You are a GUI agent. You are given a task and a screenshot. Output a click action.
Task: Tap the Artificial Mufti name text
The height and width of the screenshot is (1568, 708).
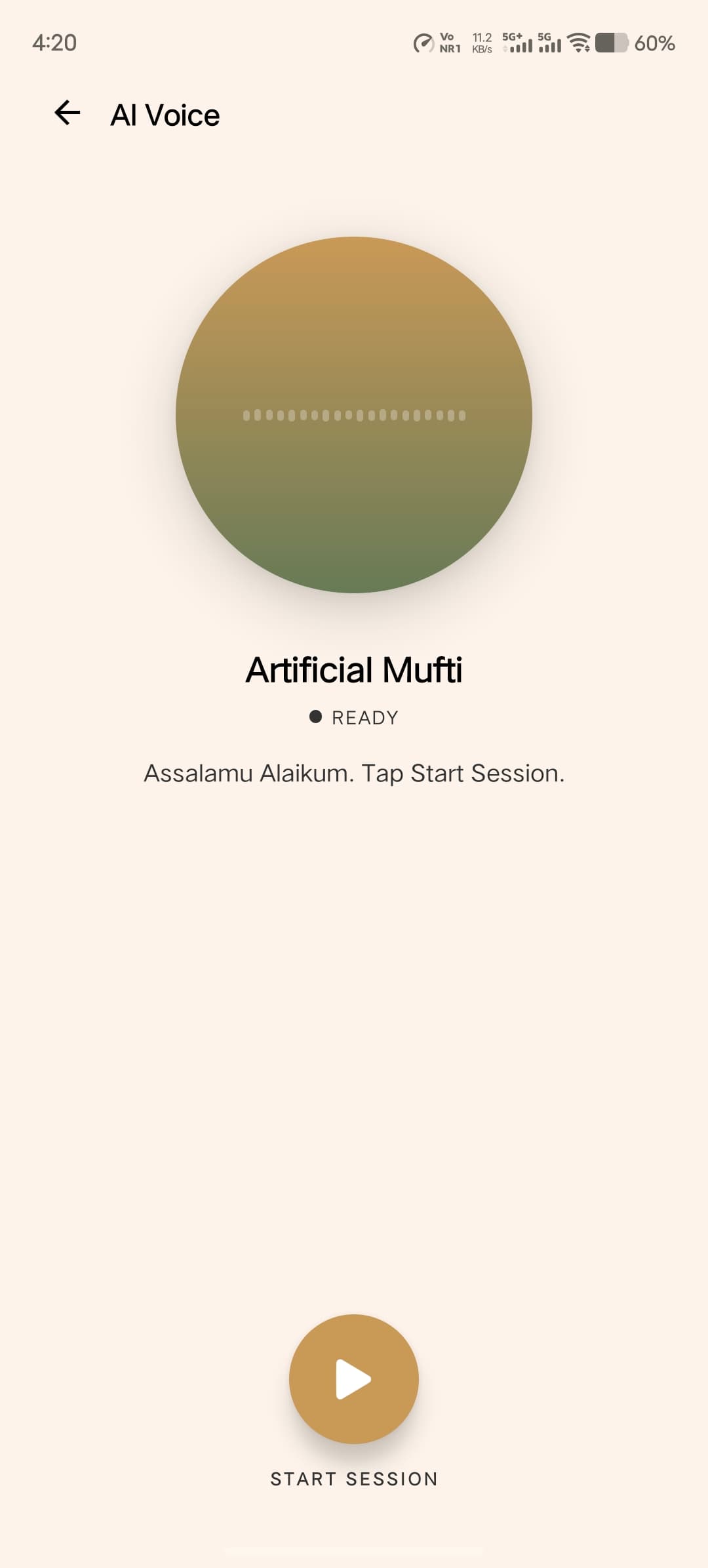354,669
